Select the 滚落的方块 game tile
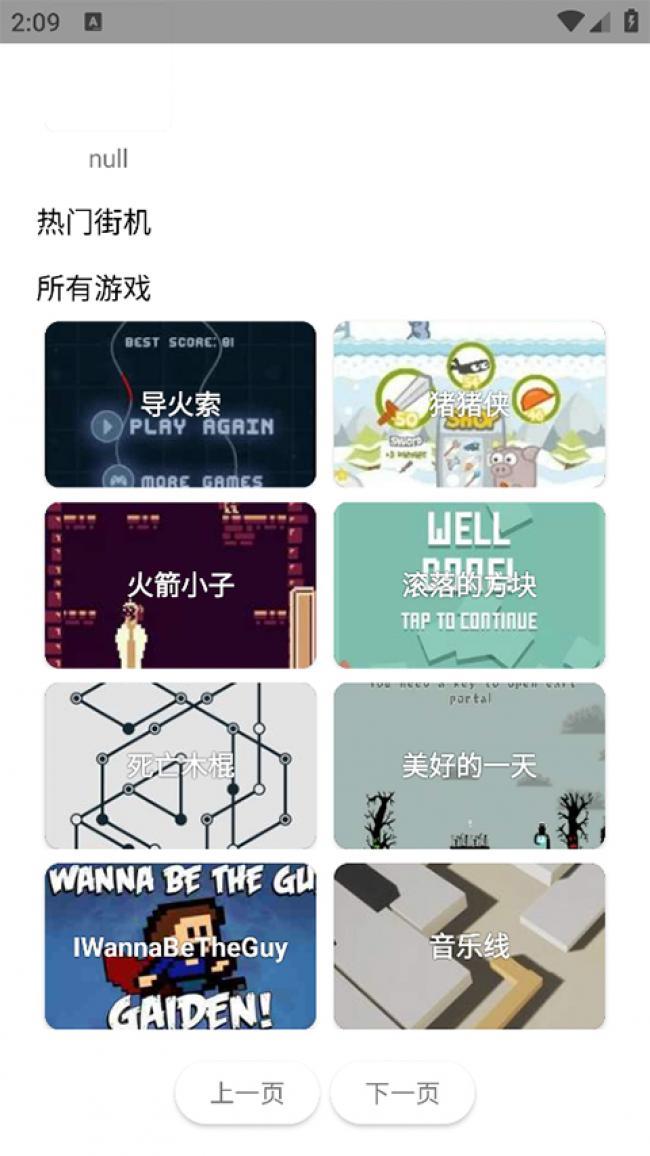Image resolution: width=650 pixels, height=1156 pixels. (x=469, y=585)
